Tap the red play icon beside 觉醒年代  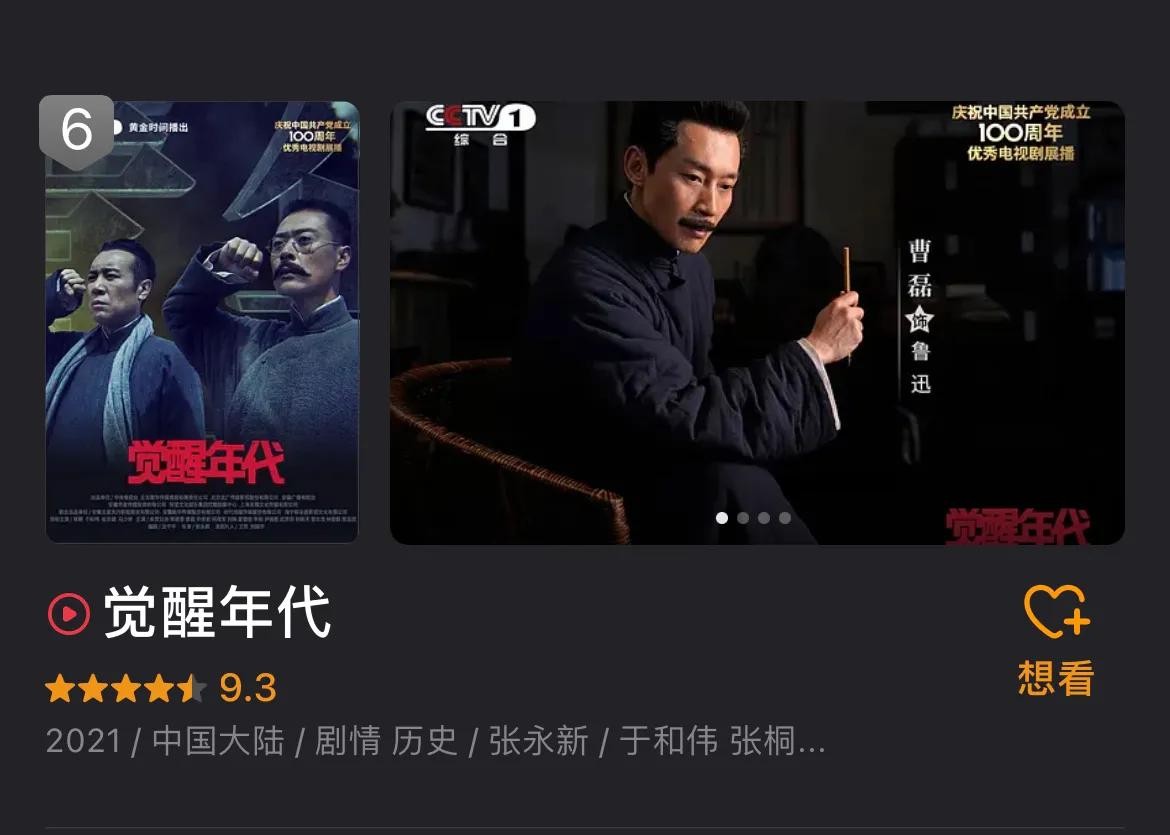coord(69,614)
